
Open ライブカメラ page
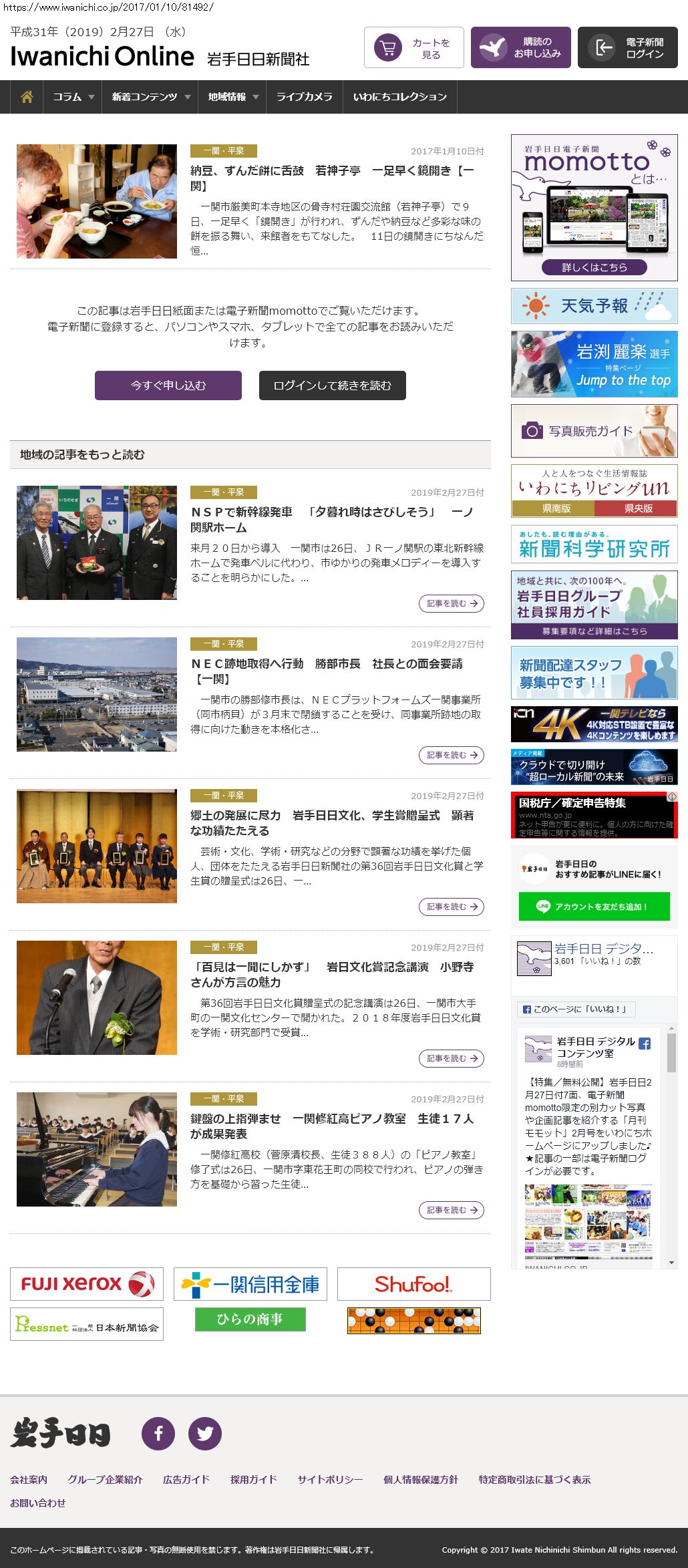[304, 97]
